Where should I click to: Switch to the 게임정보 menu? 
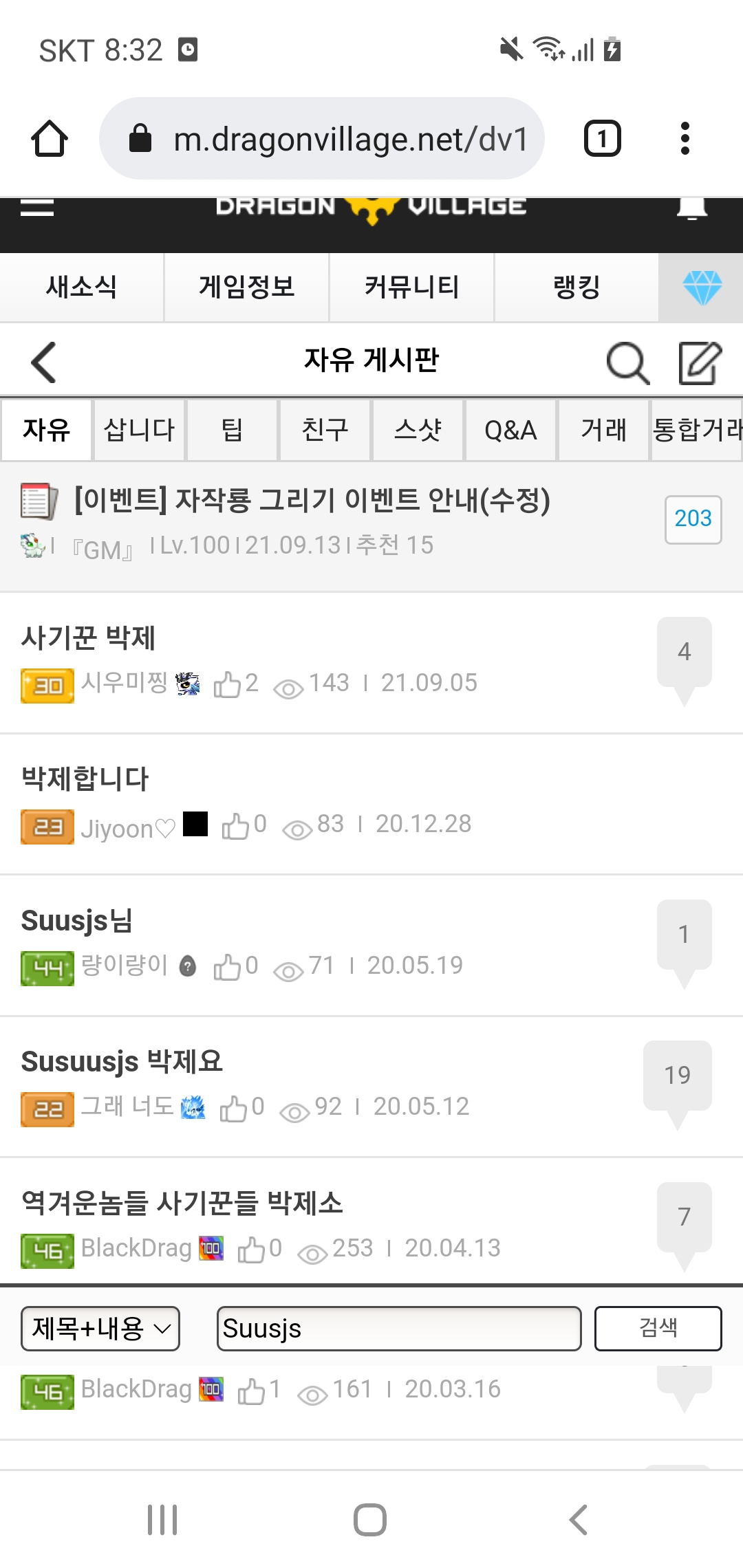(246, 287)
